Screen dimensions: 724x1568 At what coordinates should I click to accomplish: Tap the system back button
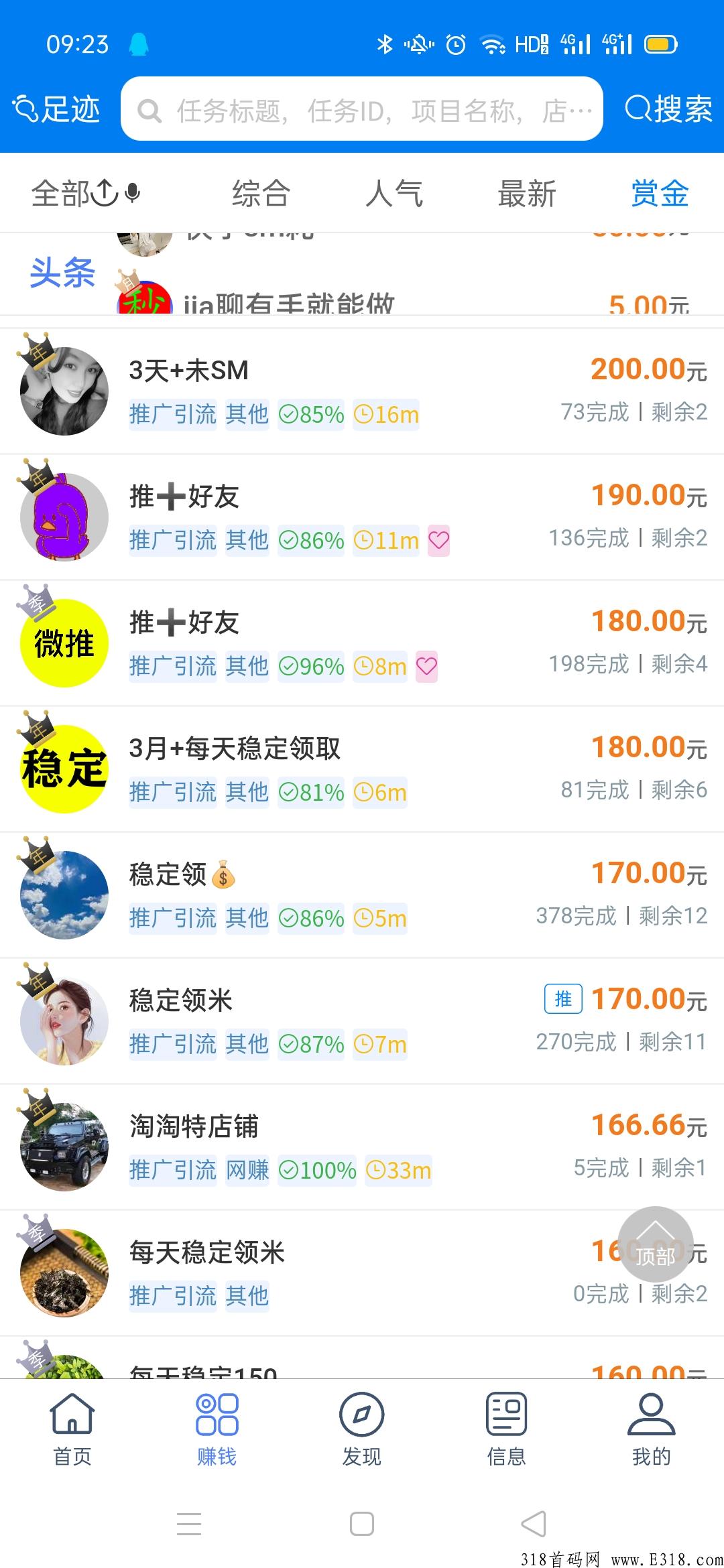tap(534, 1524)
